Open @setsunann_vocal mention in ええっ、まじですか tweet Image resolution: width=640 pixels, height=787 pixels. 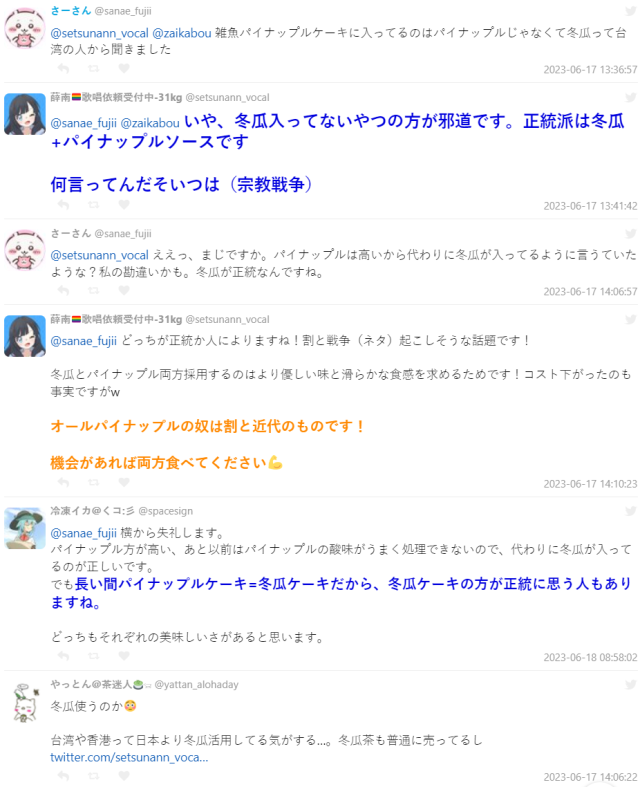tap(99, 255)
